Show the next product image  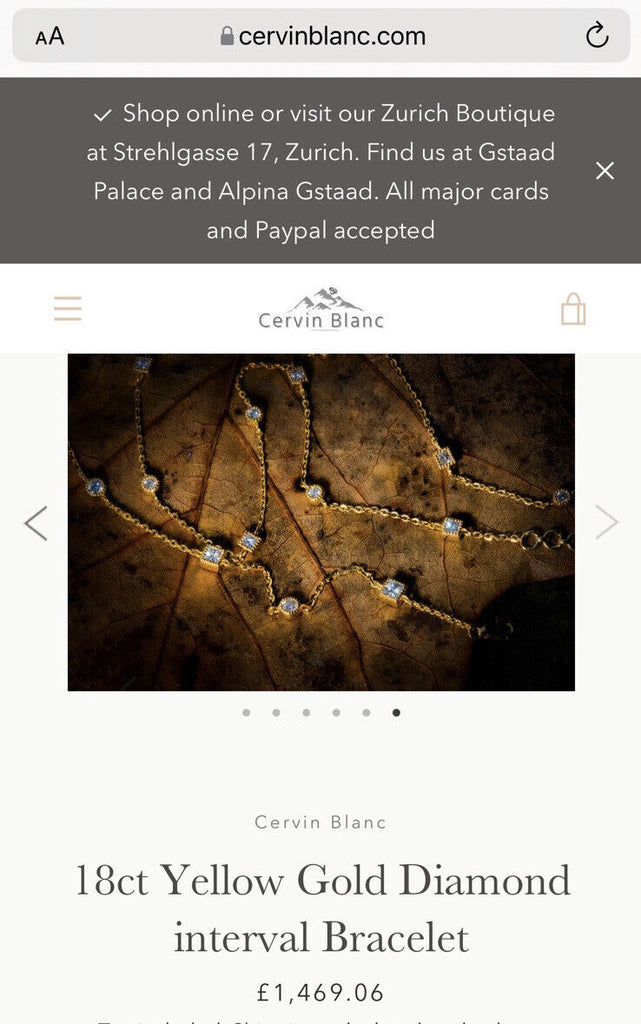tap(606, 522)
